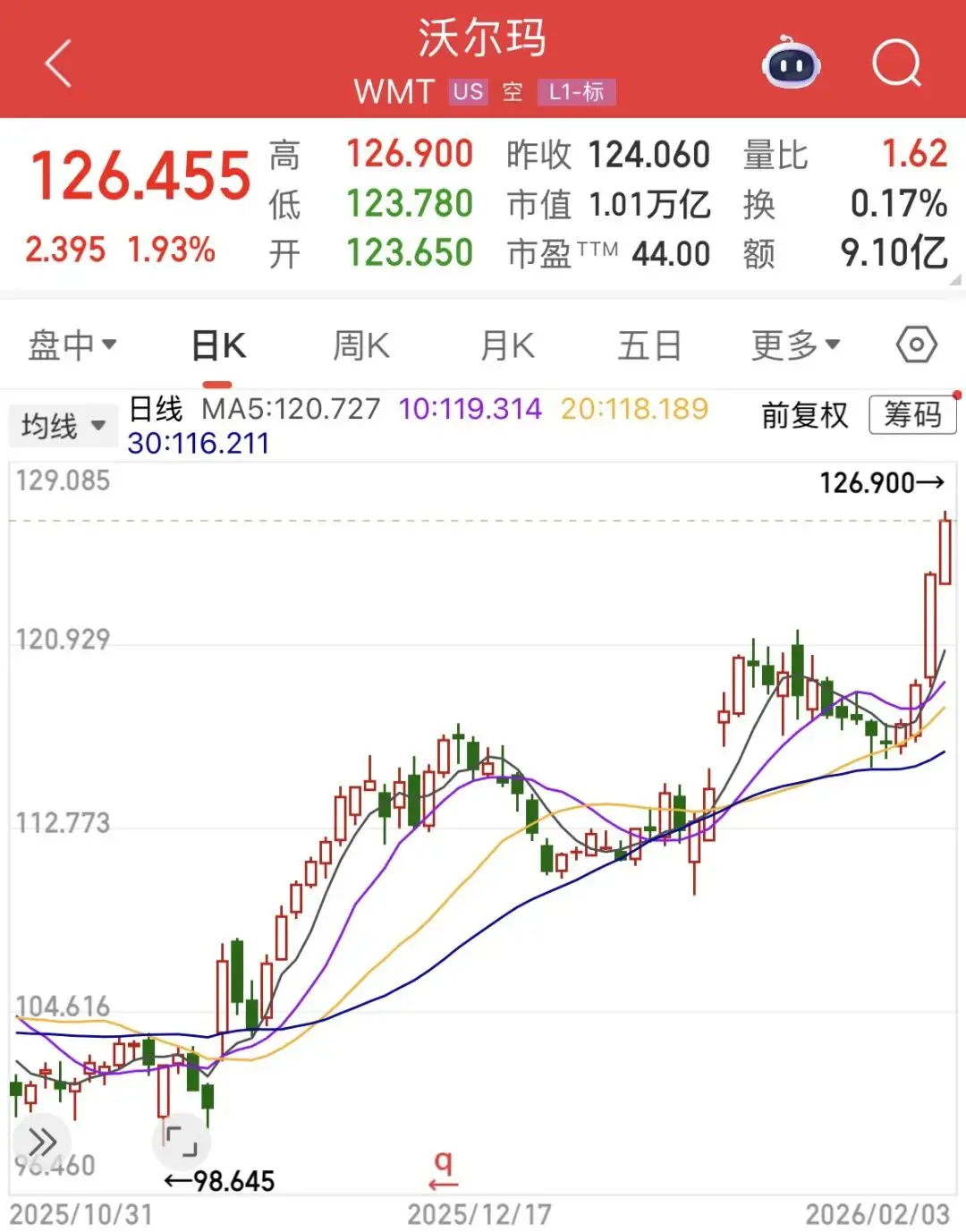The width and height of the screenshot is (966, 1232).
Task: Switch to fullscreen via corner-bracket icon
Action: pyautogui.click(x=182, y=1140)
